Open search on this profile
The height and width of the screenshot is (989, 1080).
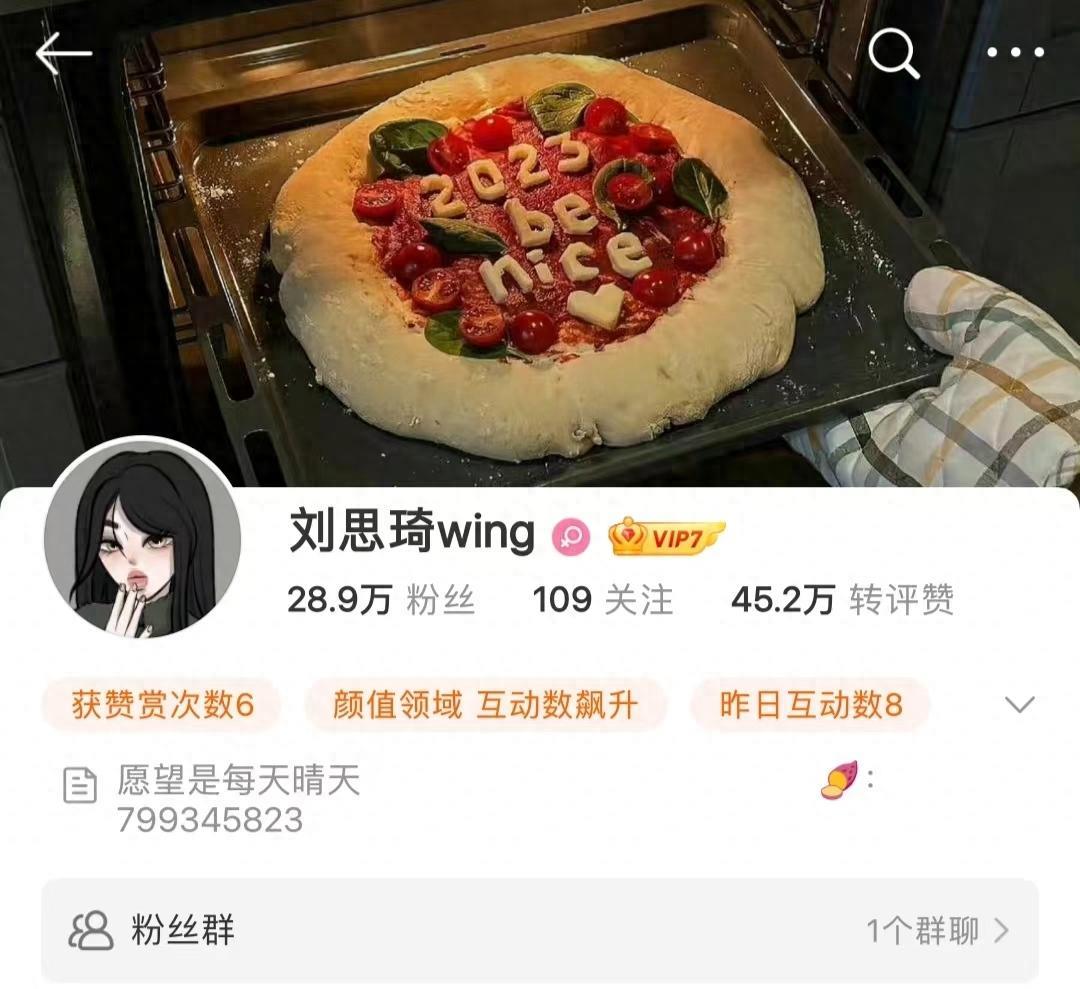coord(893,54)
